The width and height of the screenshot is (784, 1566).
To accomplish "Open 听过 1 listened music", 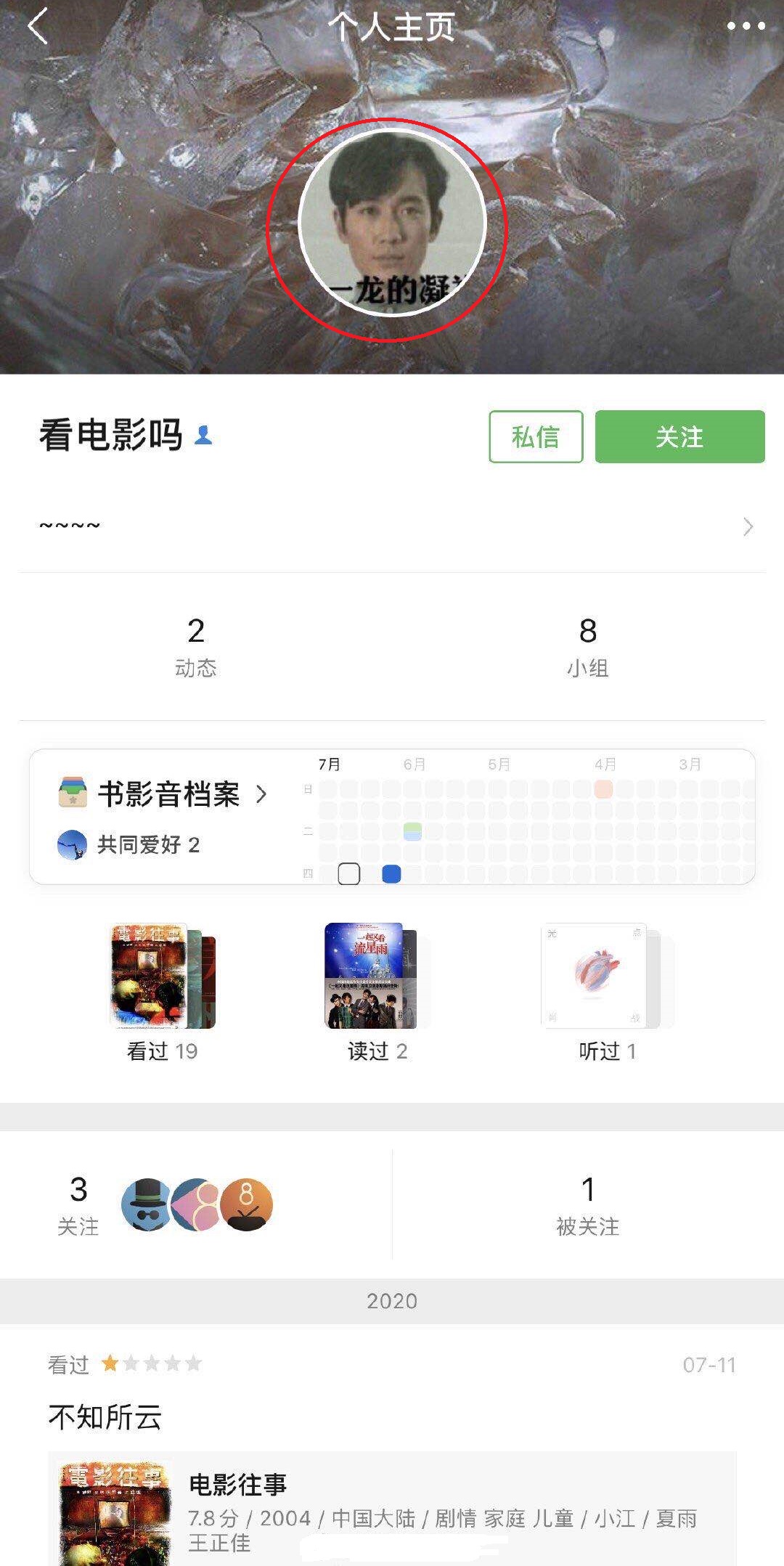I will click(x=607, y=991).
